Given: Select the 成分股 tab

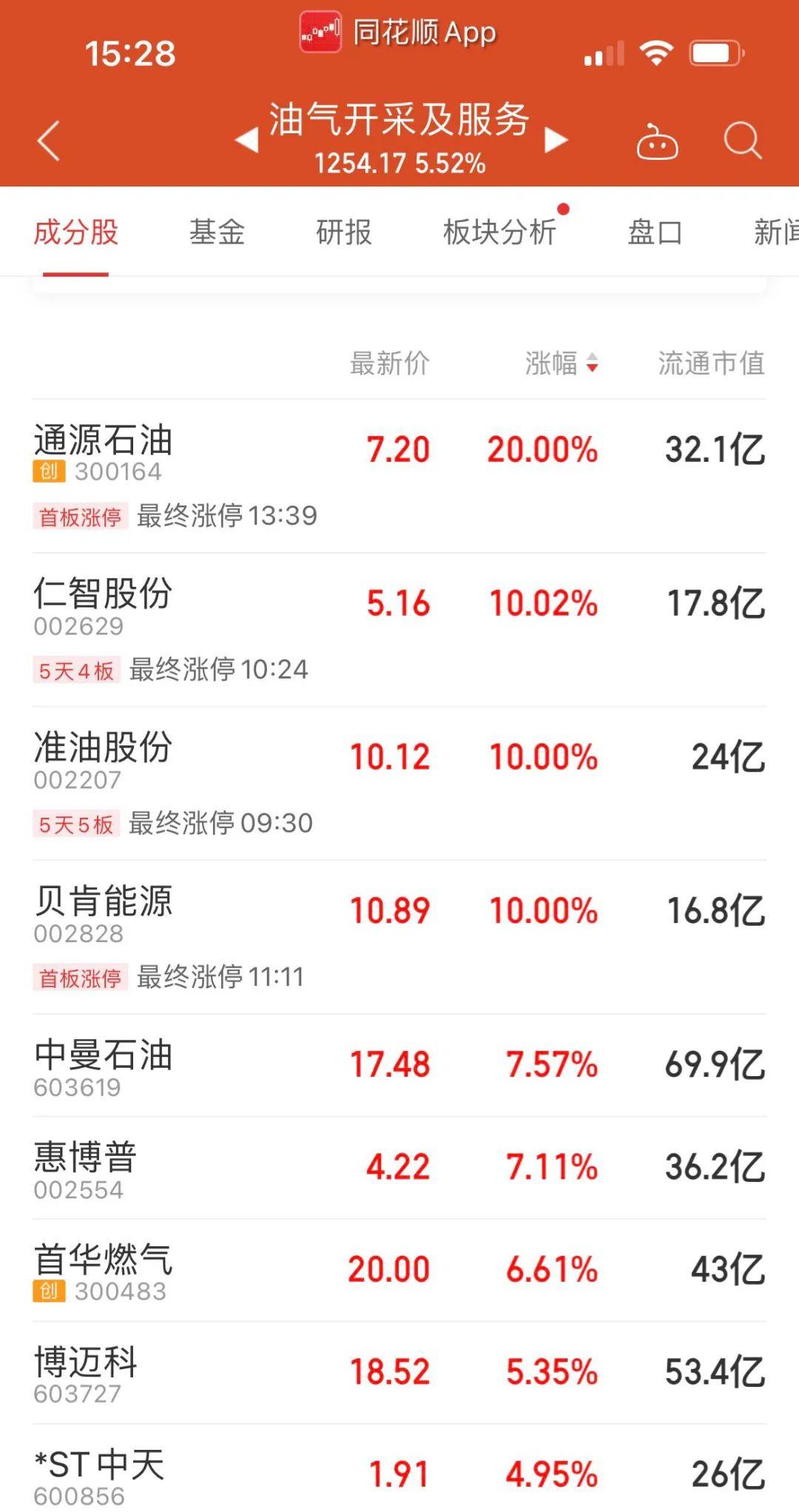Looking at the screenshot, I should point(76,232).
